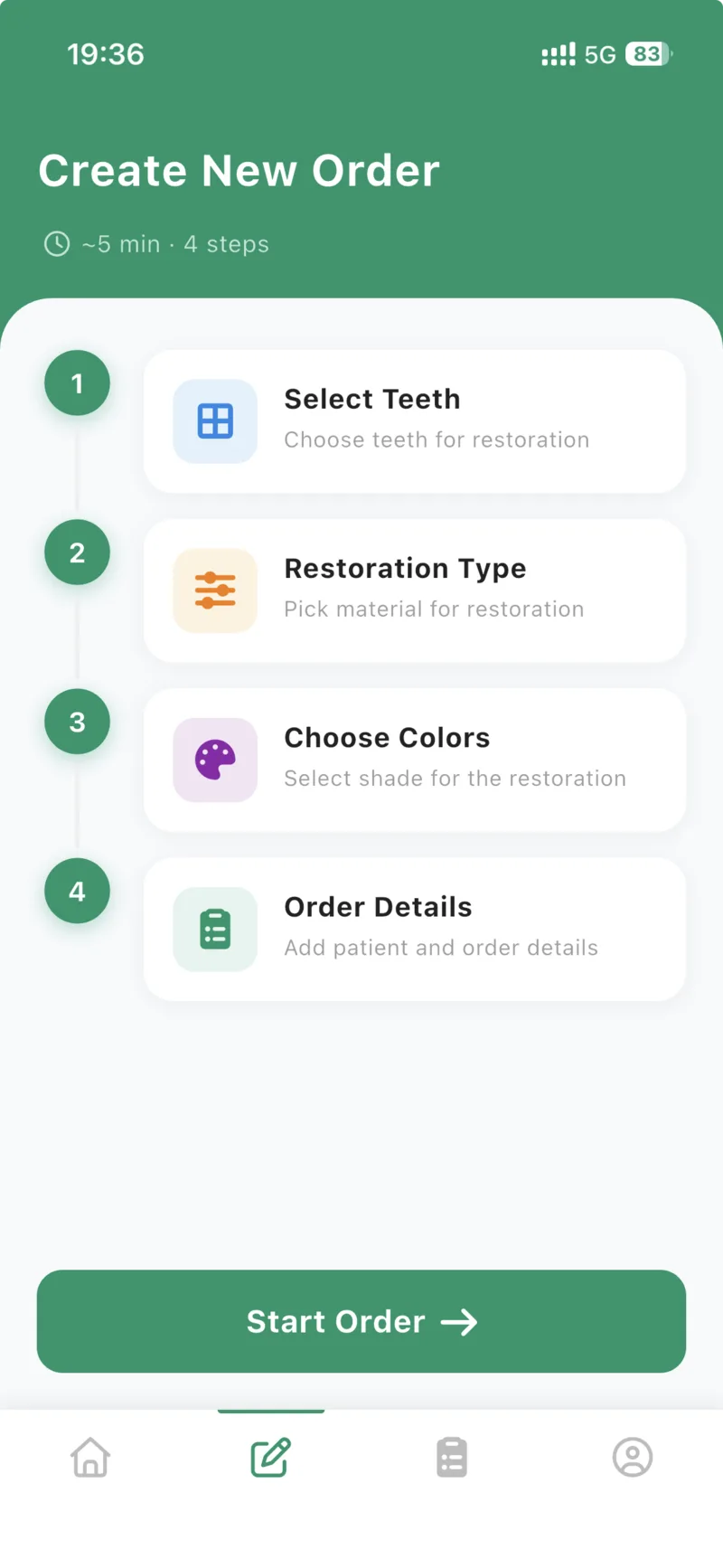Open the profile tab

point(633,1457)
